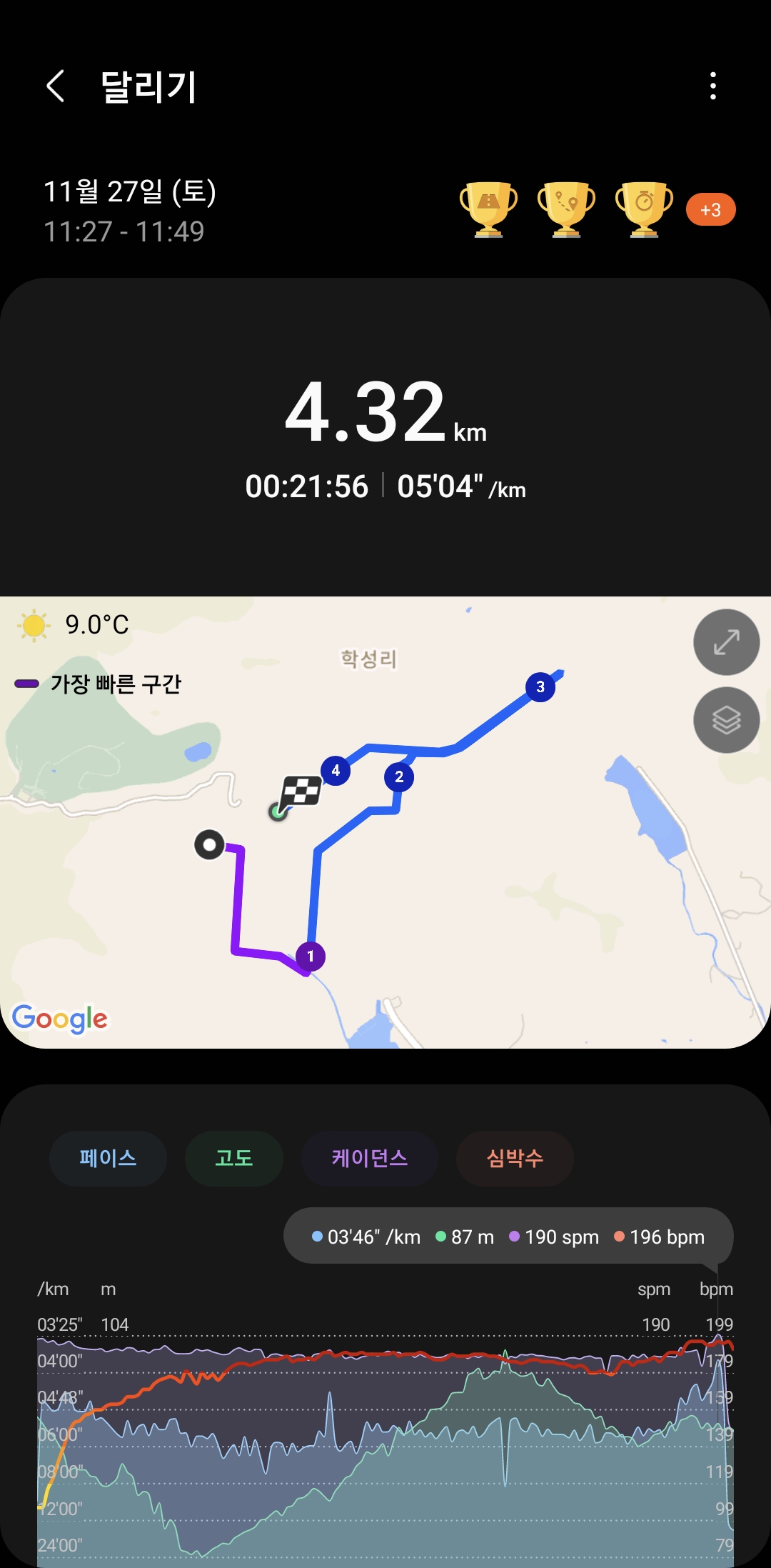
Task: Open the stopwatch trophy badge
Action: tap(644, 209)
